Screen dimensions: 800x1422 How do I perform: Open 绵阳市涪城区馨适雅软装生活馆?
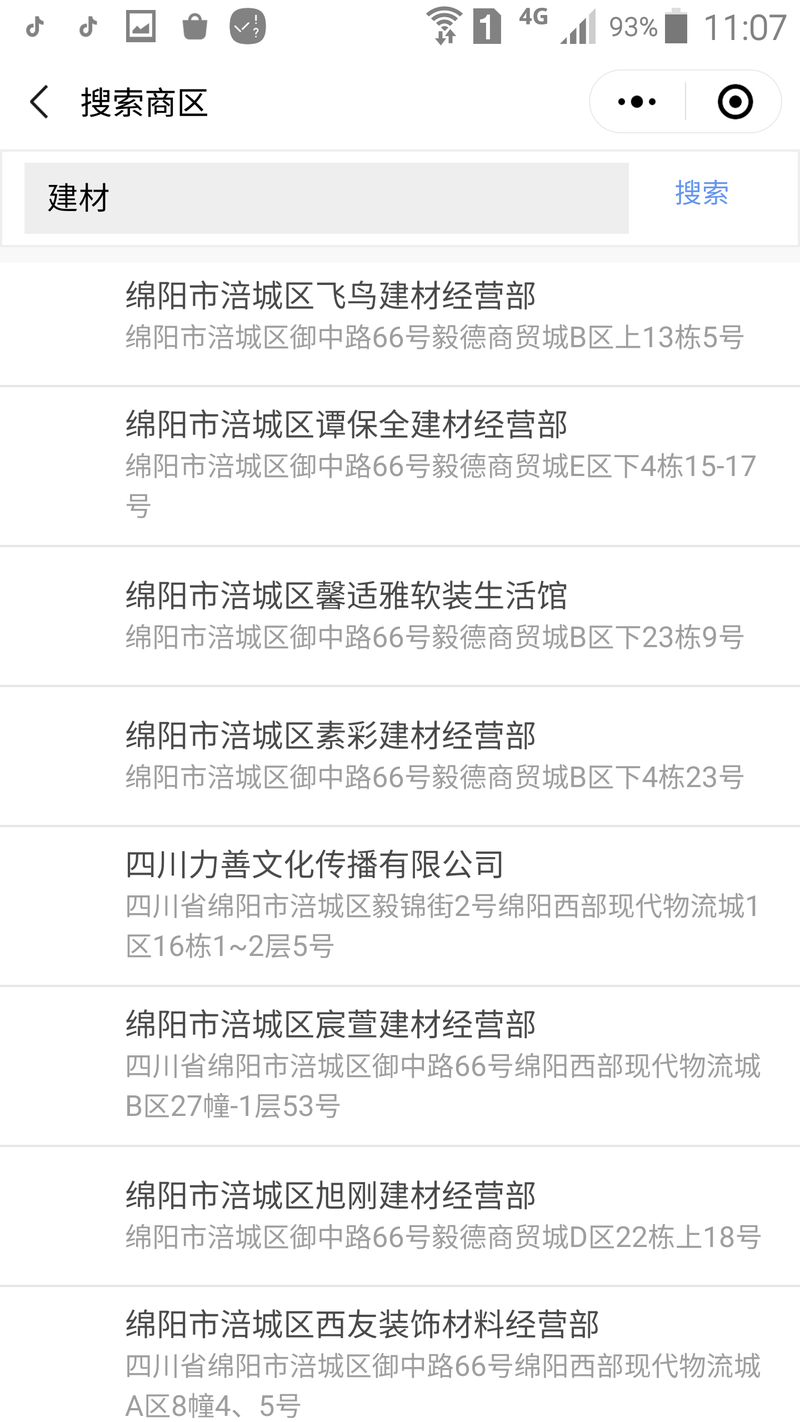tap(400, 616)
